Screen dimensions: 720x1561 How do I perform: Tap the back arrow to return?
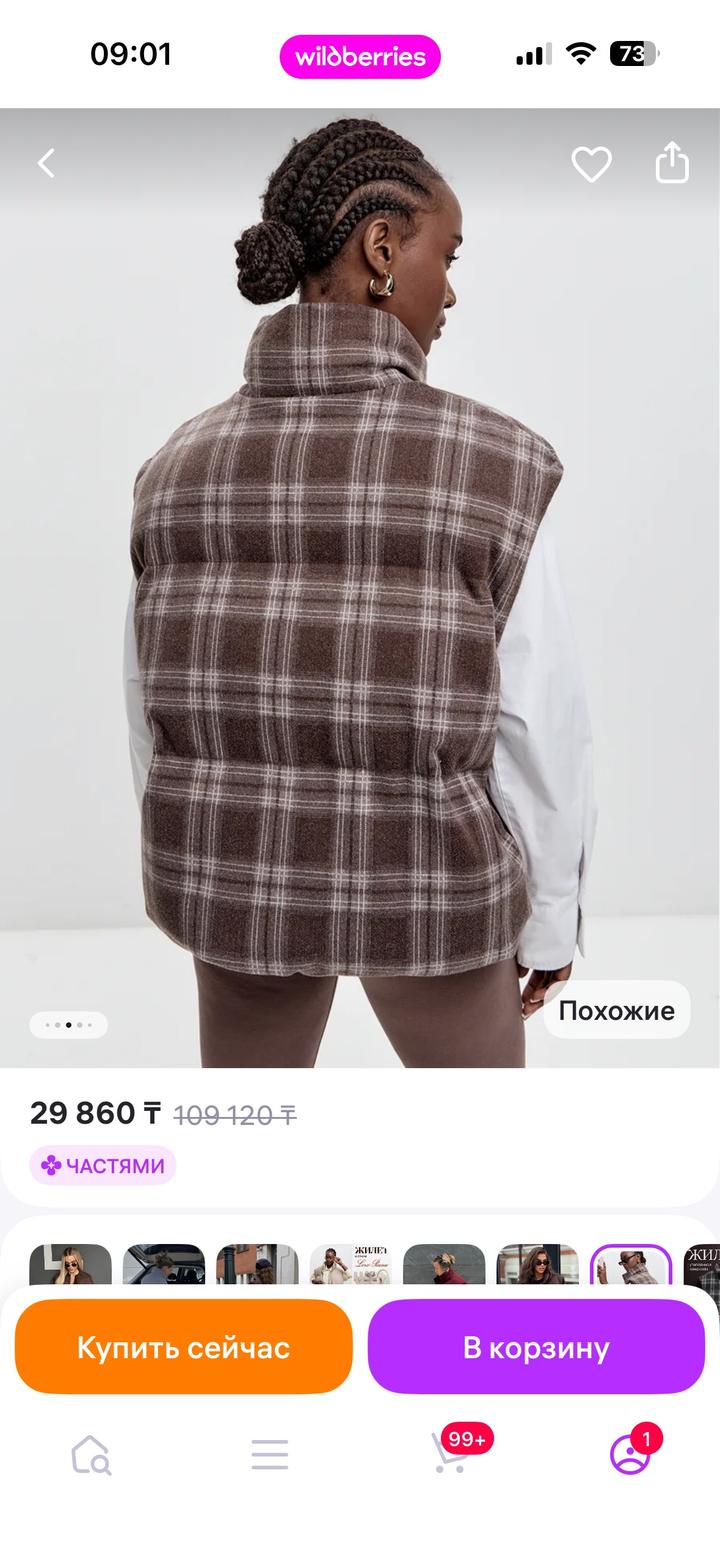[45, 162]
